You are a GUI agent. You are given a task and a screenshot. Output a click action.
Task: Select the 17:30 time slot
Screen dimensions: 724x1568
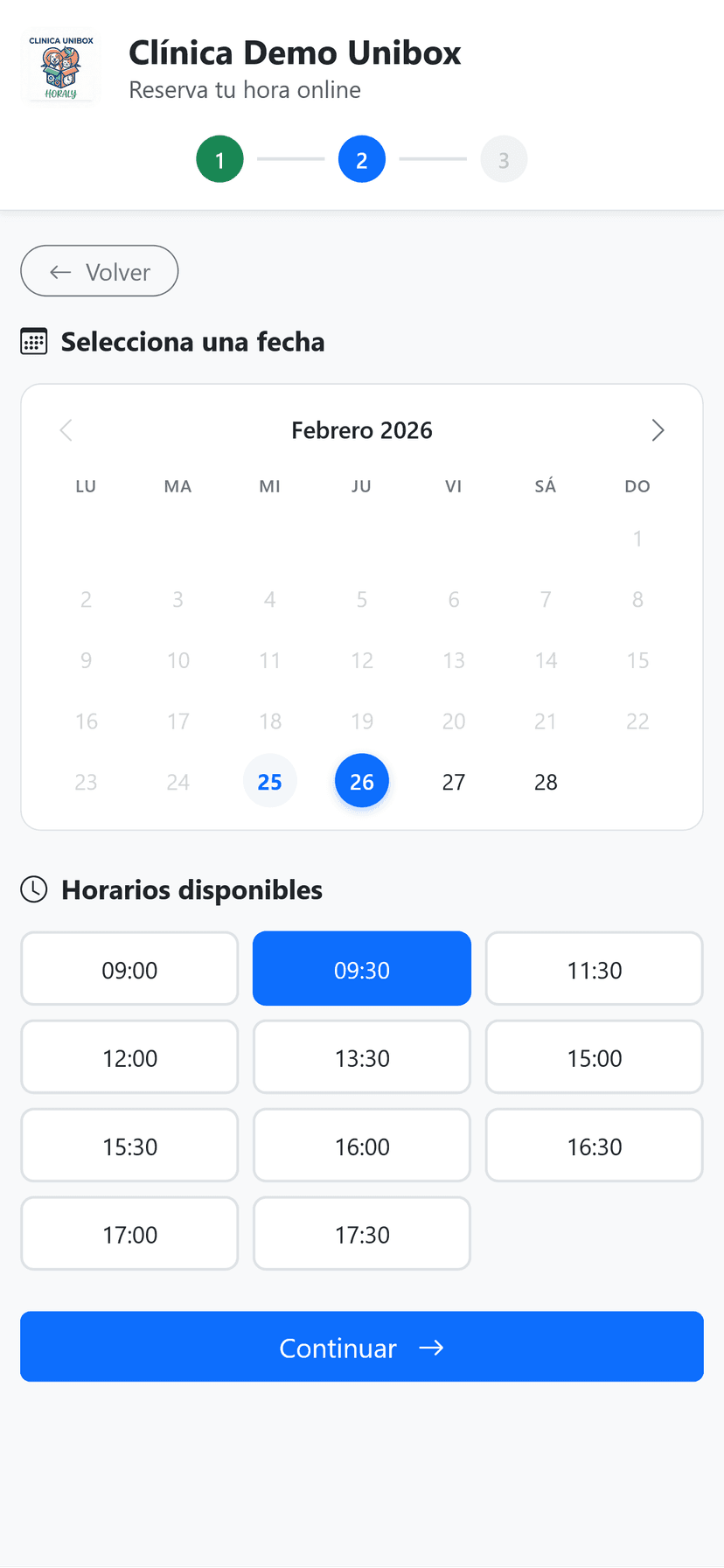pos(362,1233)
